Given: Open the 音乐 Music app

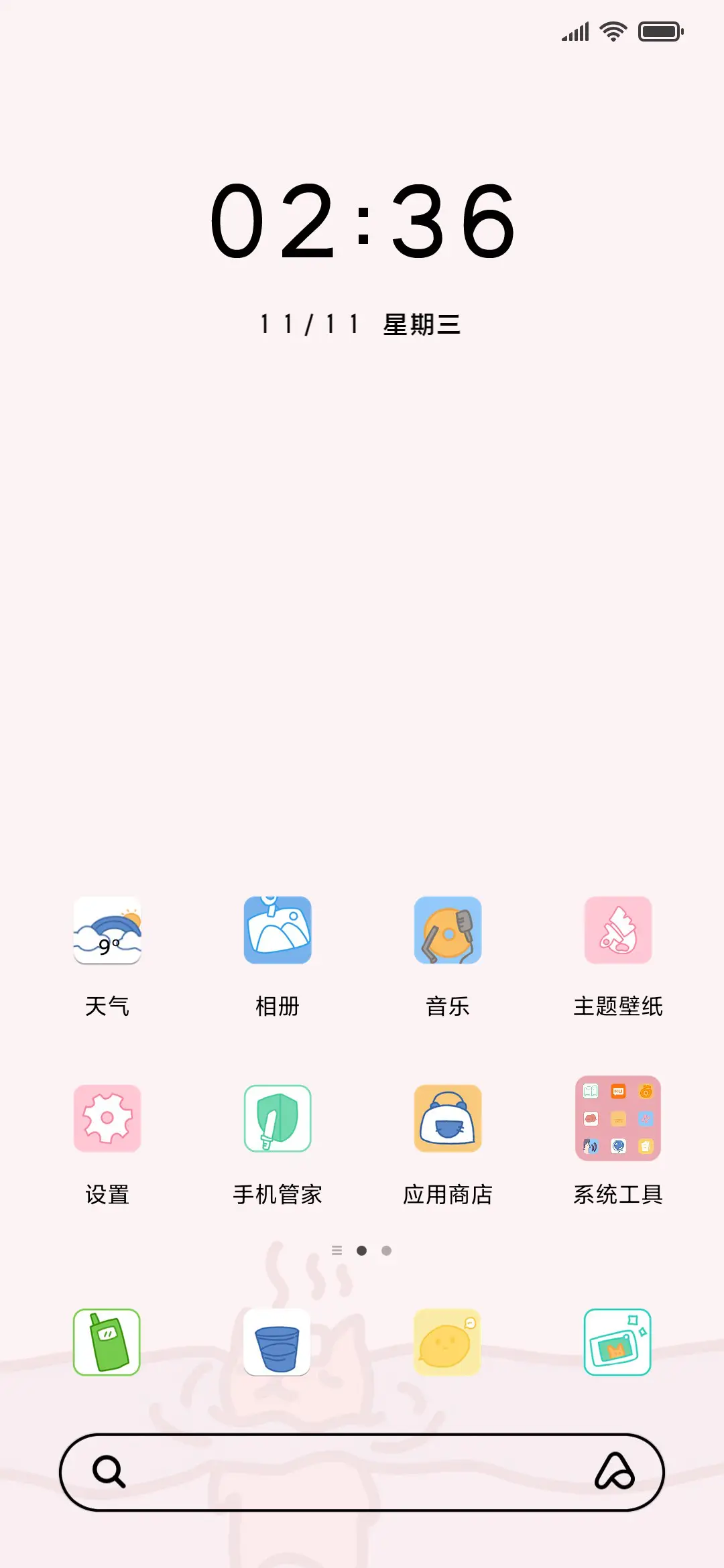Looking at the screenshot, I should 448,931.
